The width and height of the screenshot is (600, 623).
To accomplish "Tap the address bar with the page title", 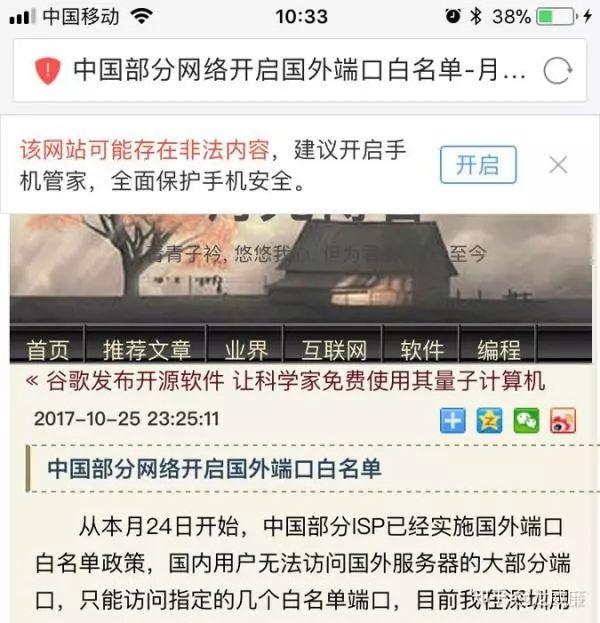I will [x=290, y=70].
